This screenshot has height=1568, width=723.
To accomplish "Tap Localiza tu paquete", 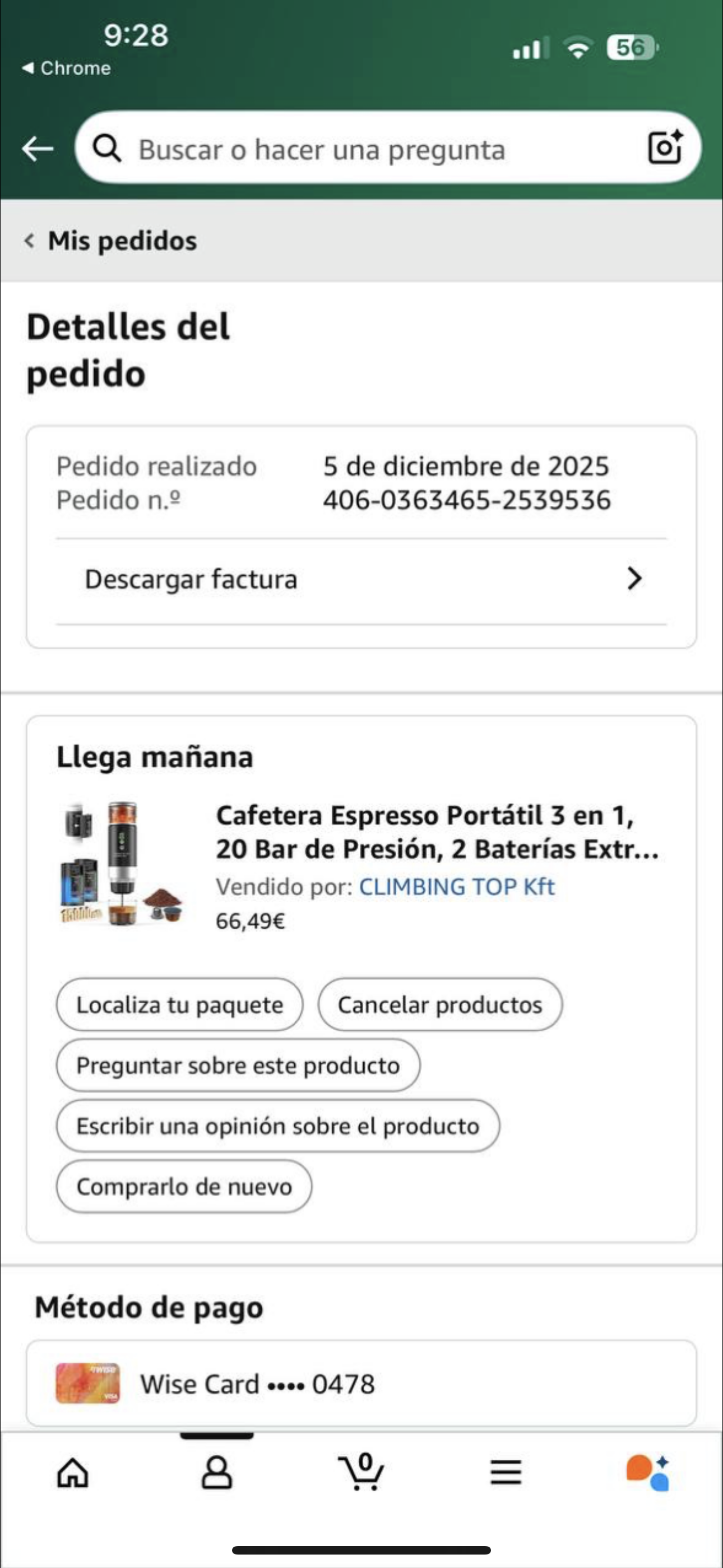I will (x=179, y=1005).
